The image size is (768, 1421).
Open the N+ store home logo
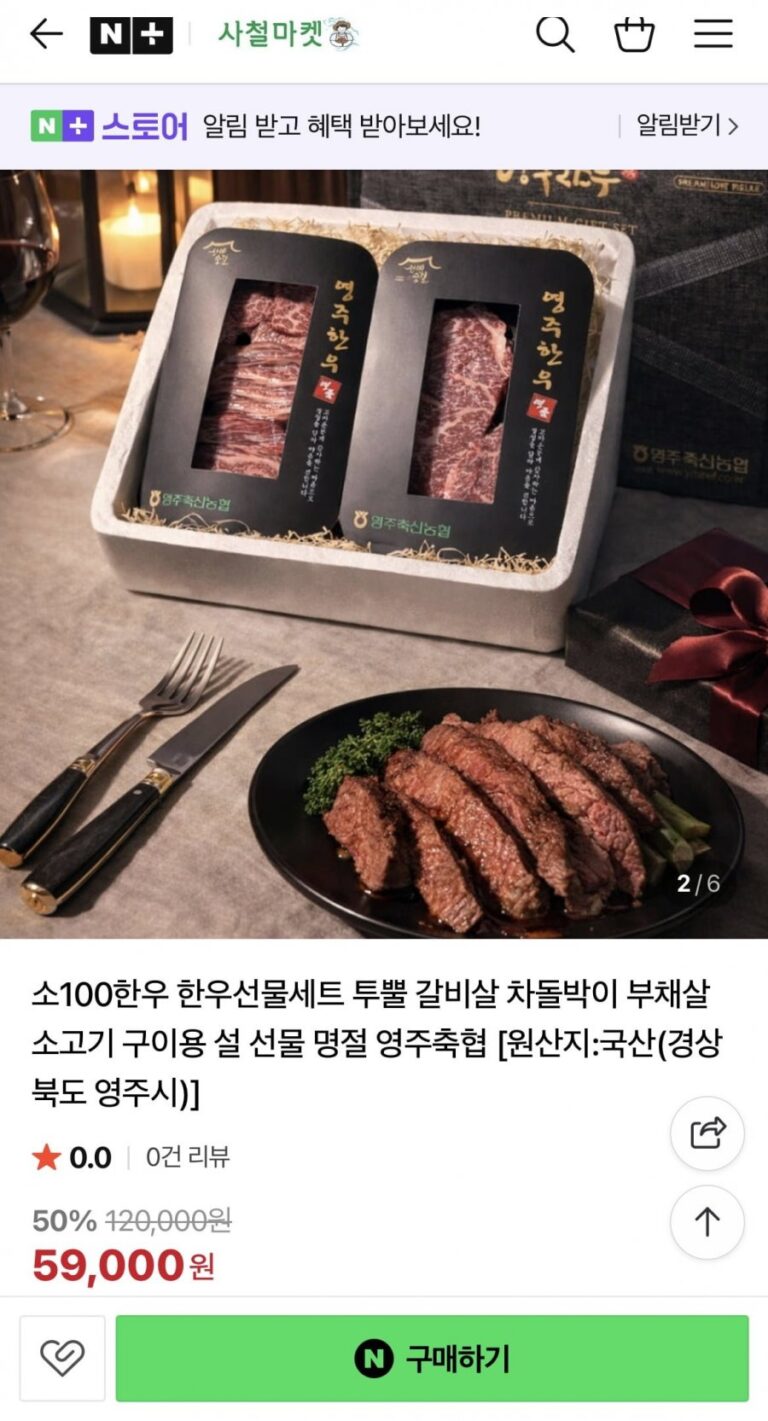coord(131,35)
